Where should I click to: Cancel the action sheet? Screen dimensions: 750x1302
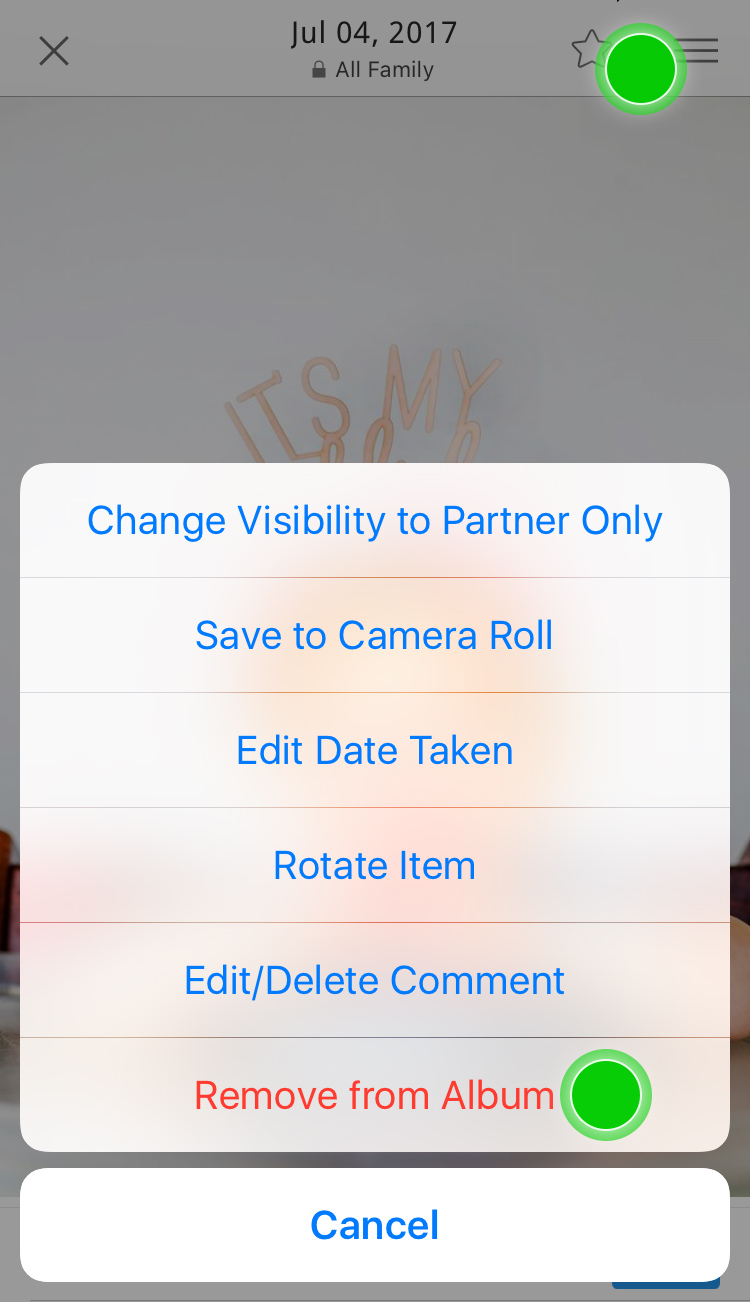[x=374, y=1226]
